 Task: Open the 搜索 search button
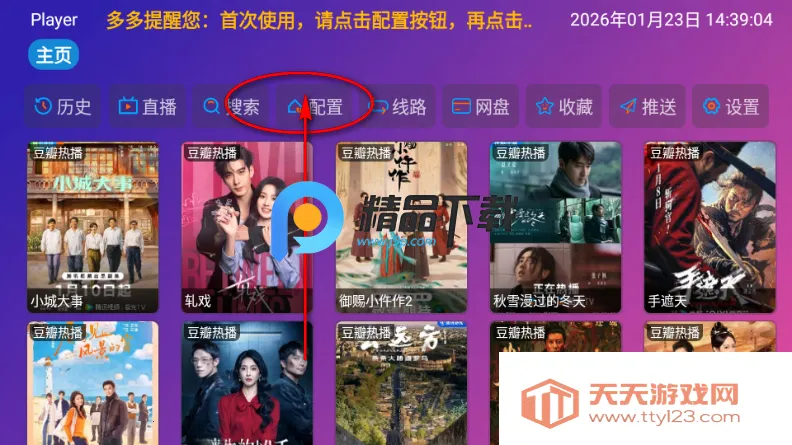tap(232, 107)
